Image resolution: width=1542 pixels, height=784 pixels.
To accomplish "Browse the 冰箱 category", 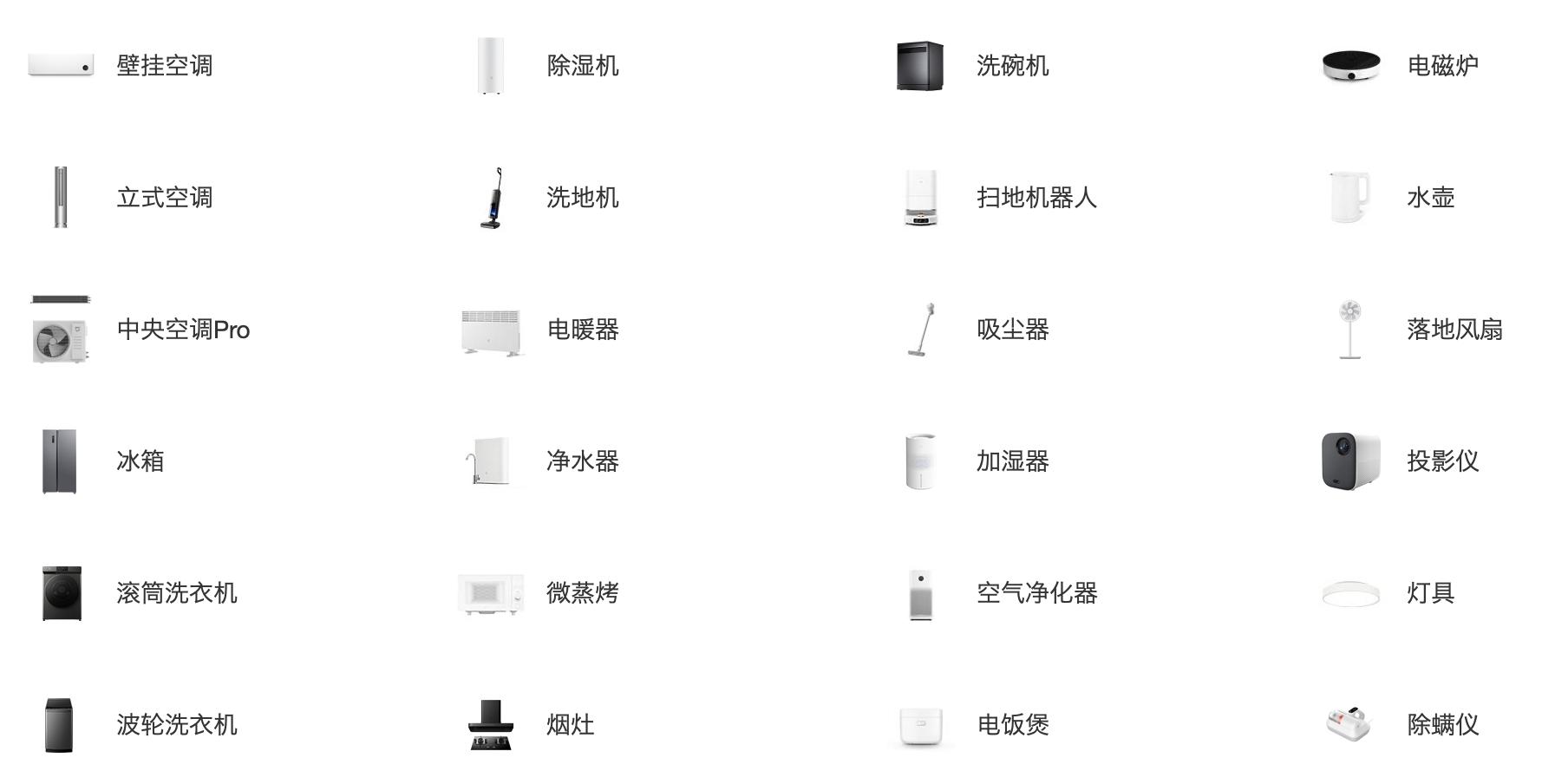I will (140, 461).
